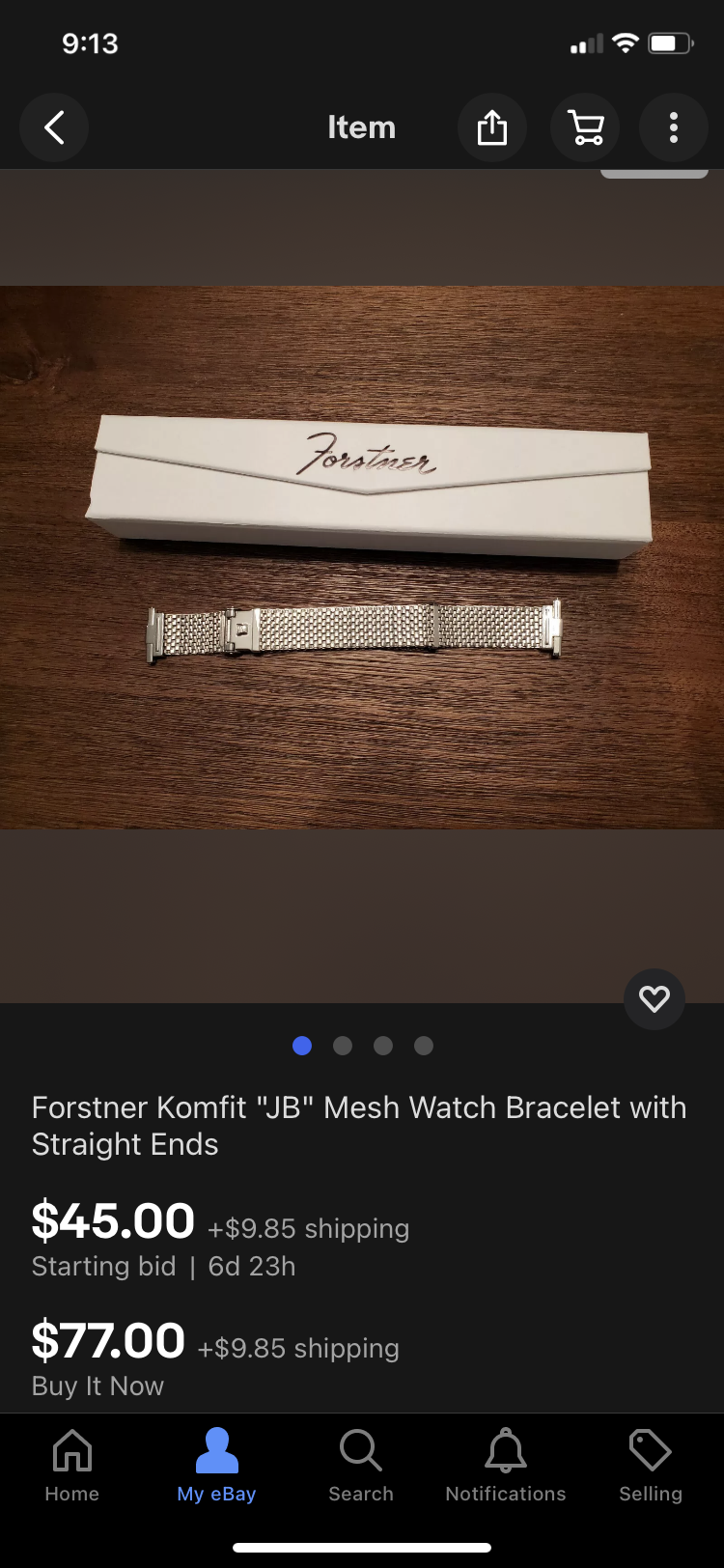Open the Forstner bracelet photo full screen
The height and width of the screenshot is (1568, 724).
362,557
